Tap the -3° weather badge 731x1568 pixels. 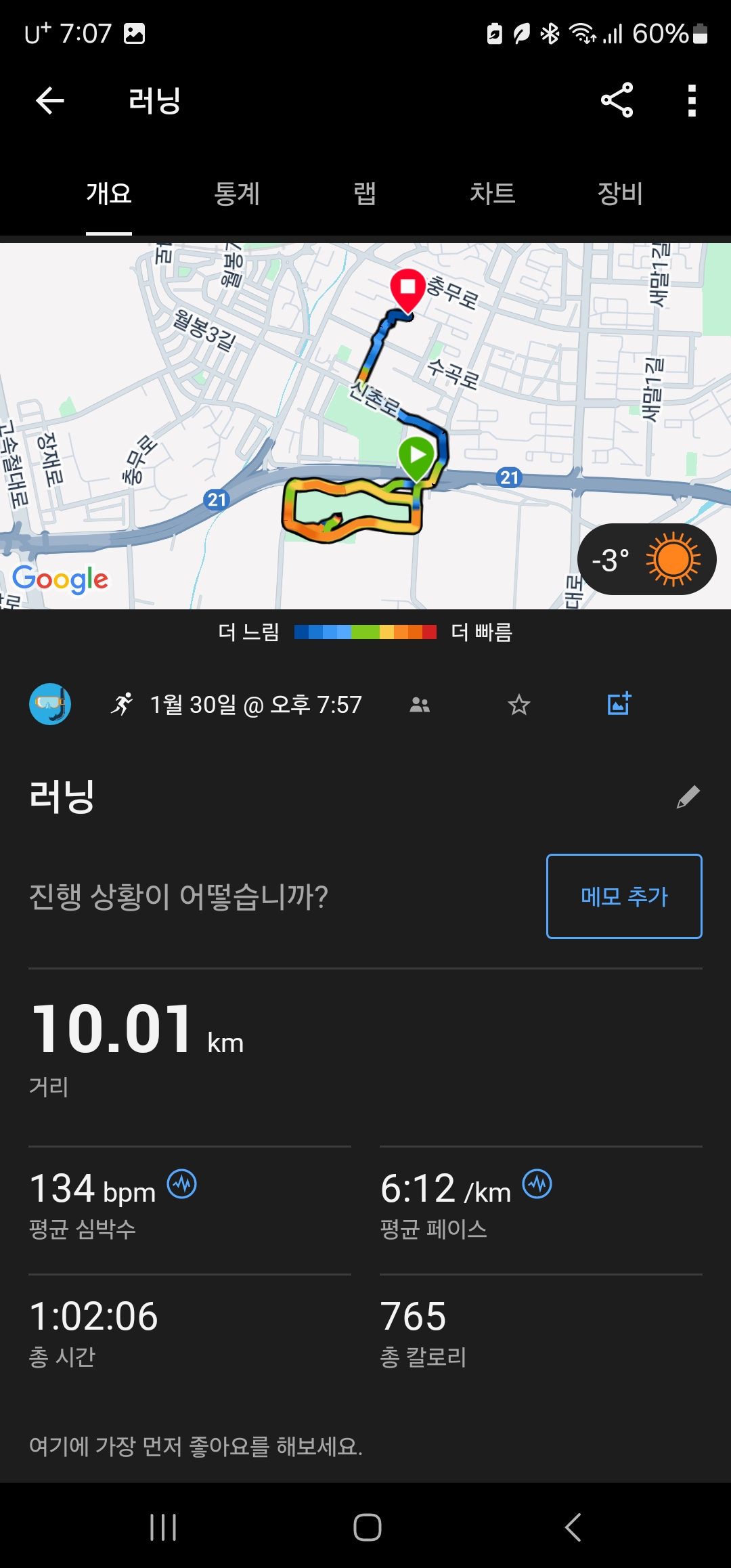click(646, 560)
